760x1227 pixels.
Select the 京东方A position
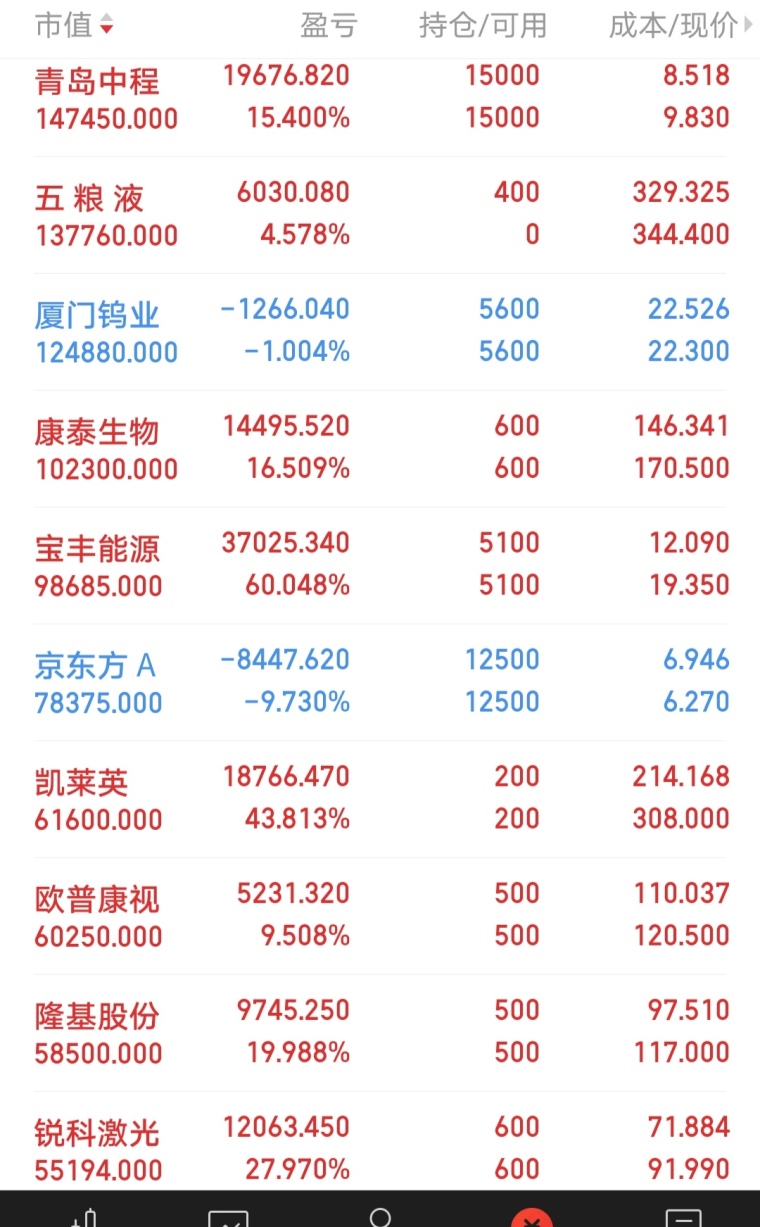pos(380,683)
